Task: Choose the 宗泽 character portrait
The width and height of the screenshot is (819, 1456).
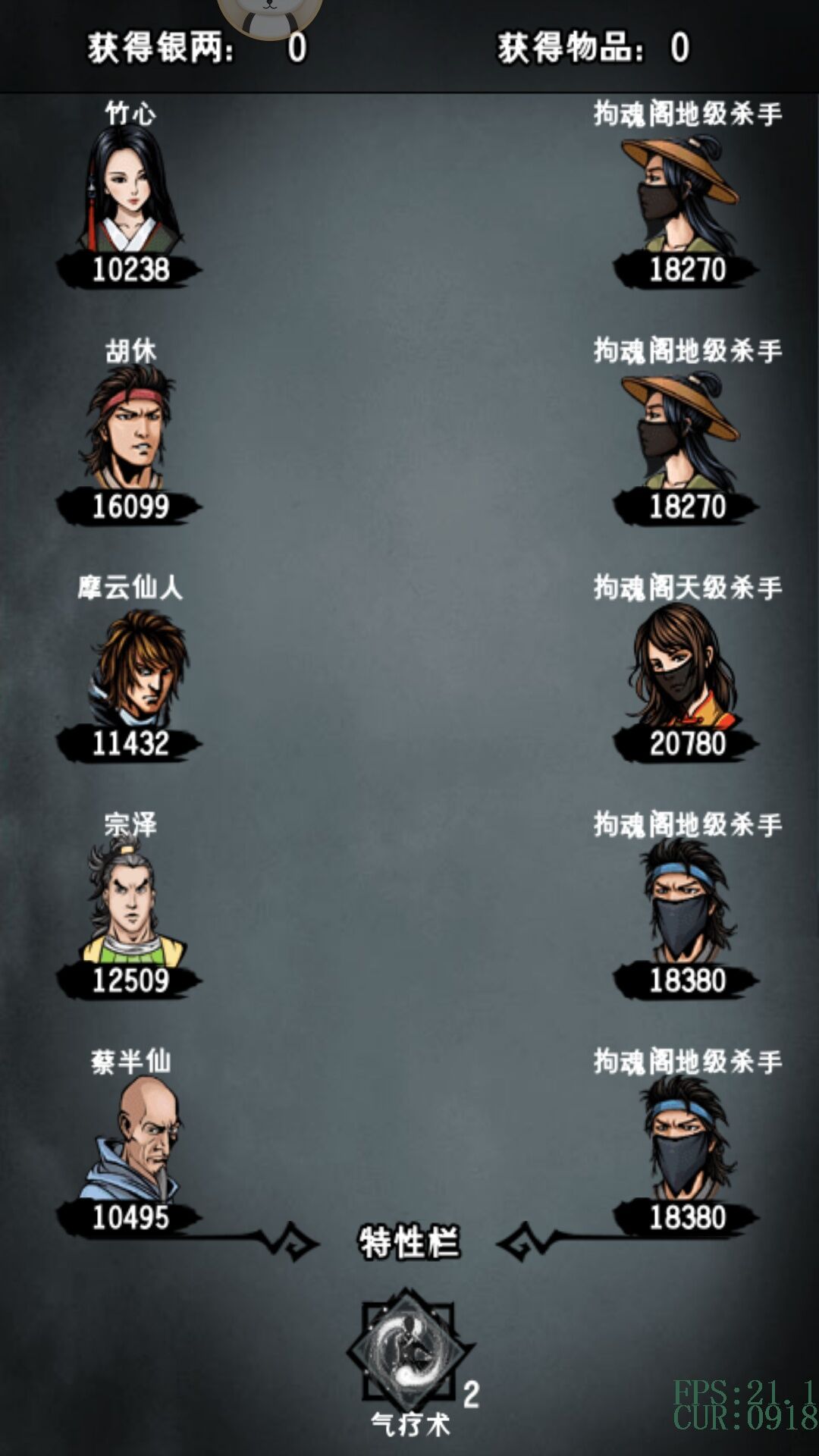Action: click(132, 902)
